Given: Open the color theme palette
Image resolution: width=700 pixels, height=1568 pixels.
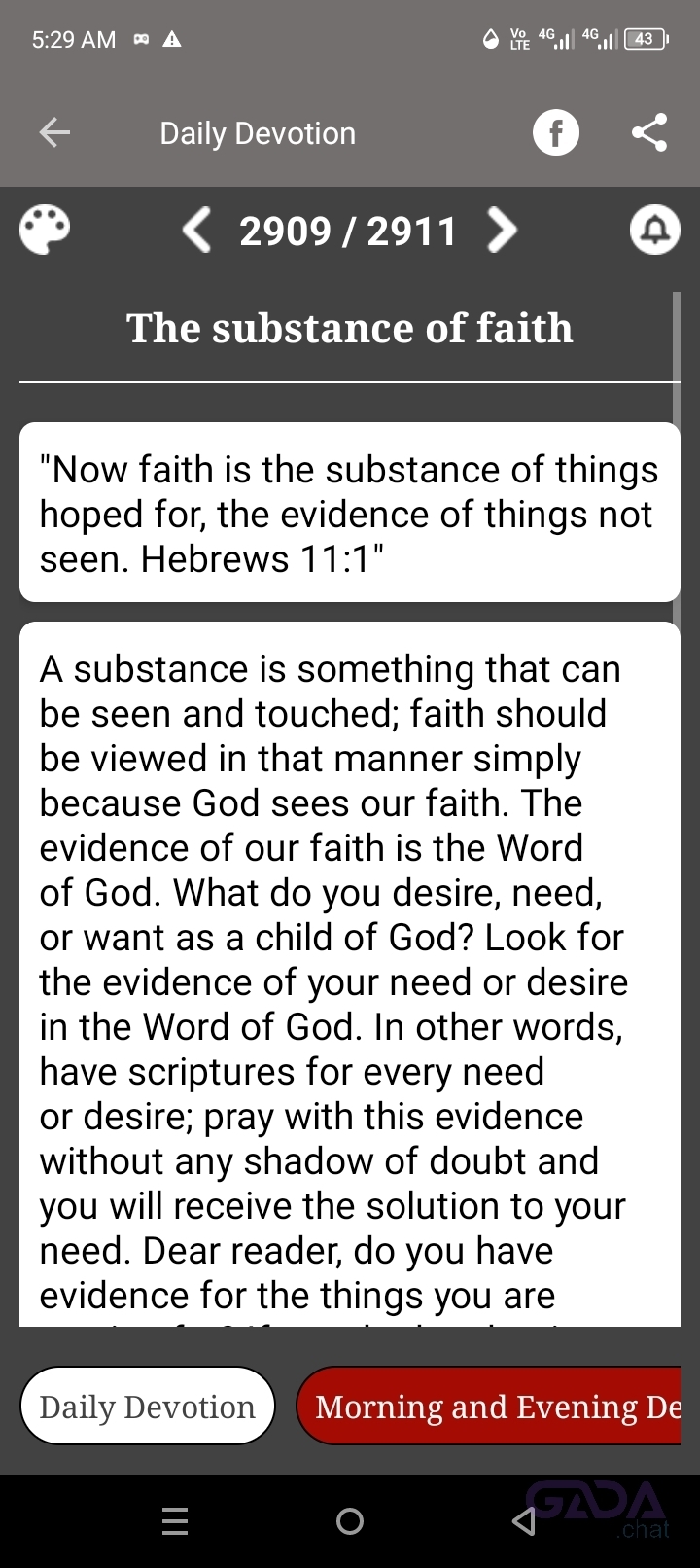Looking at the screenshot, I should (x=45, y=231).
